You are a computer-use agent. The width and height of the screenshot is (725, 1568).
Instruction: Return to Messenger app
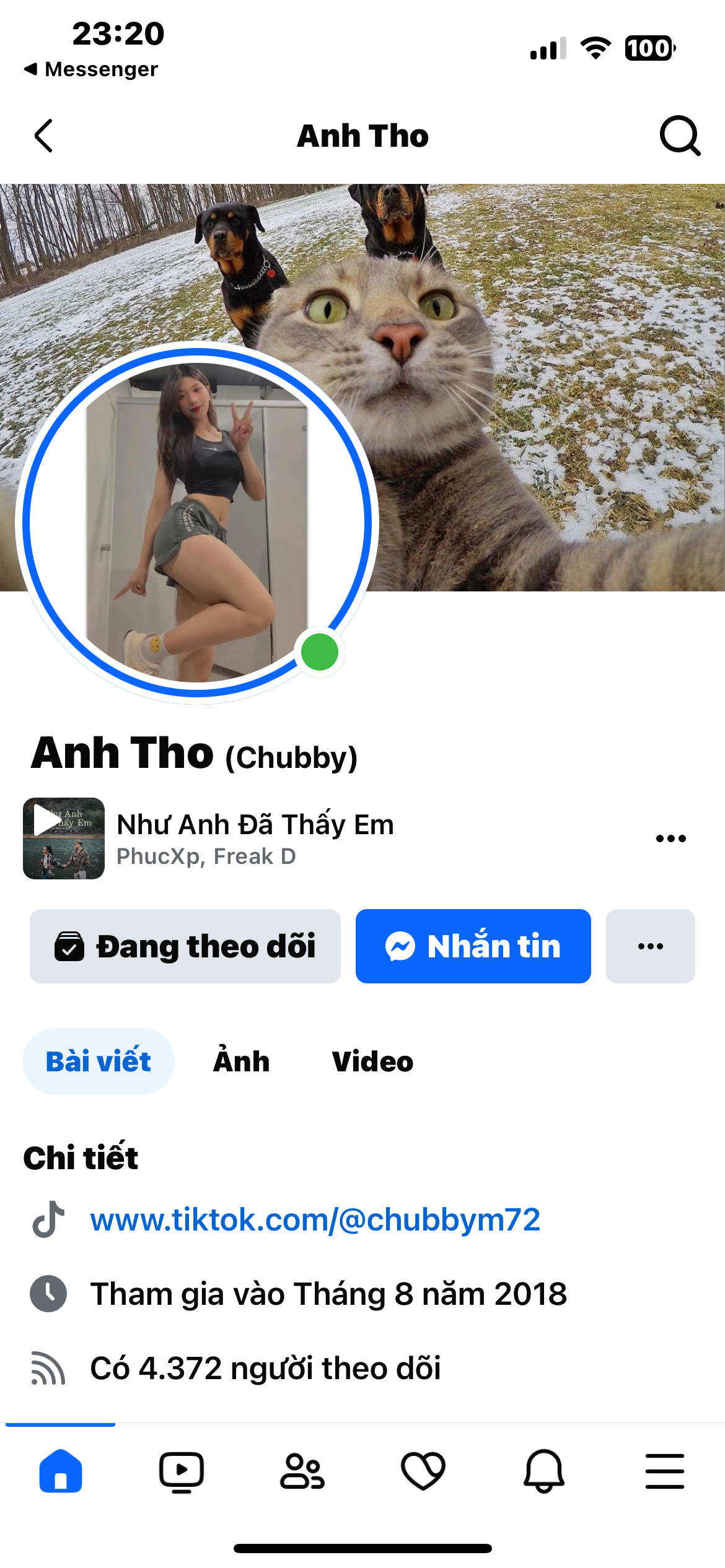coord(92,69)
